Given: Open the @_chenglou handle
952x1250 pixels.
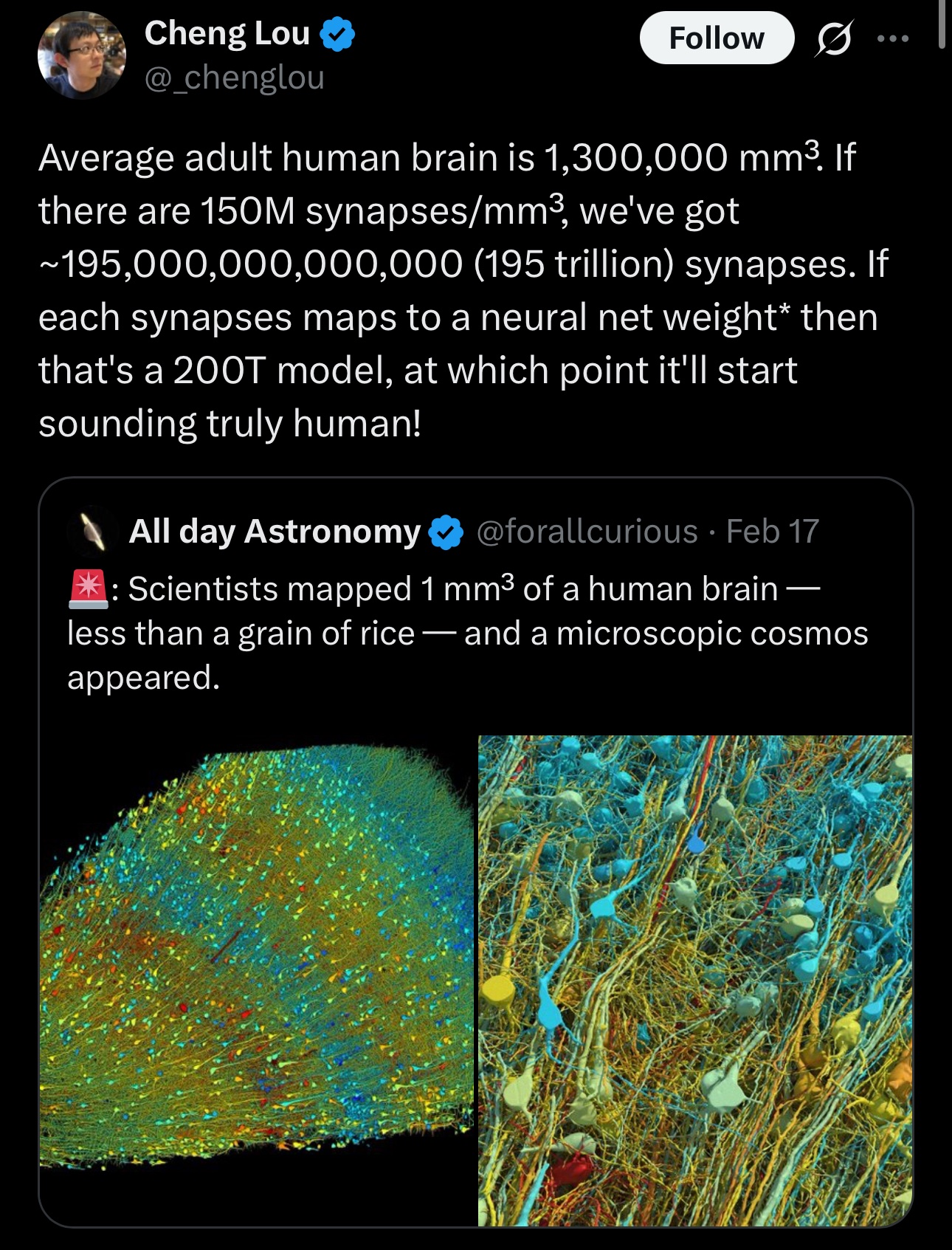Looking at the screenshot, I should 235,78.
